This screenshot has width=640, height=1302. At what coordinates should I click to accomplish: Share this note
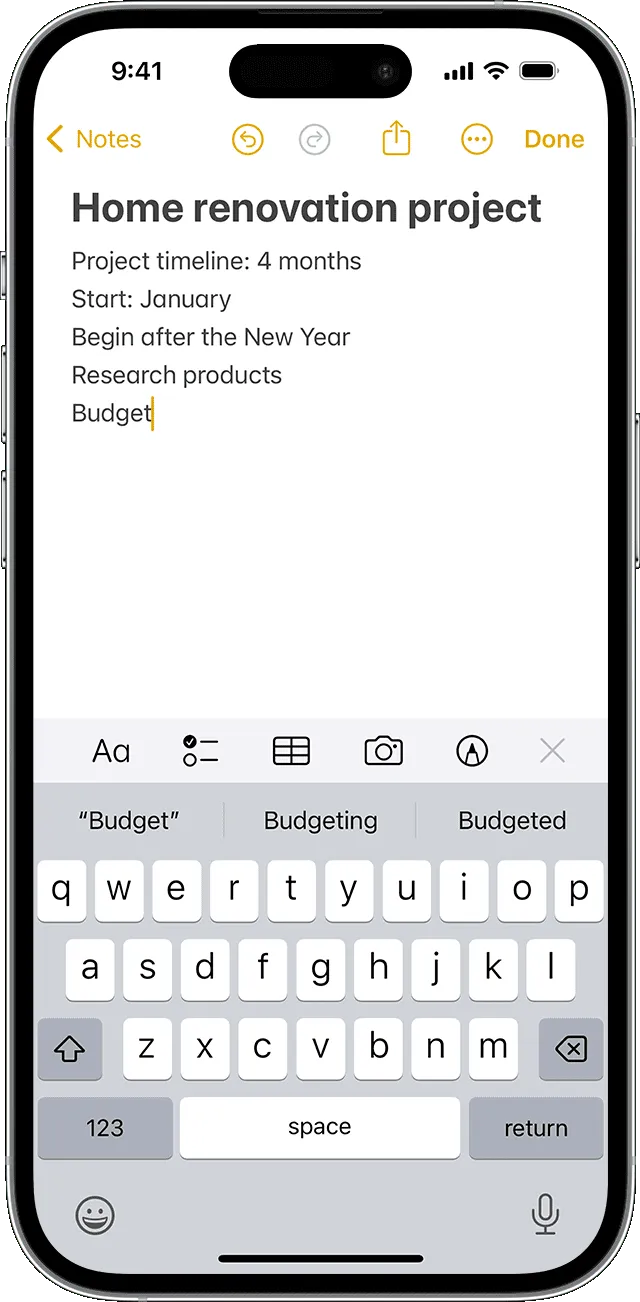pos(396,138)
